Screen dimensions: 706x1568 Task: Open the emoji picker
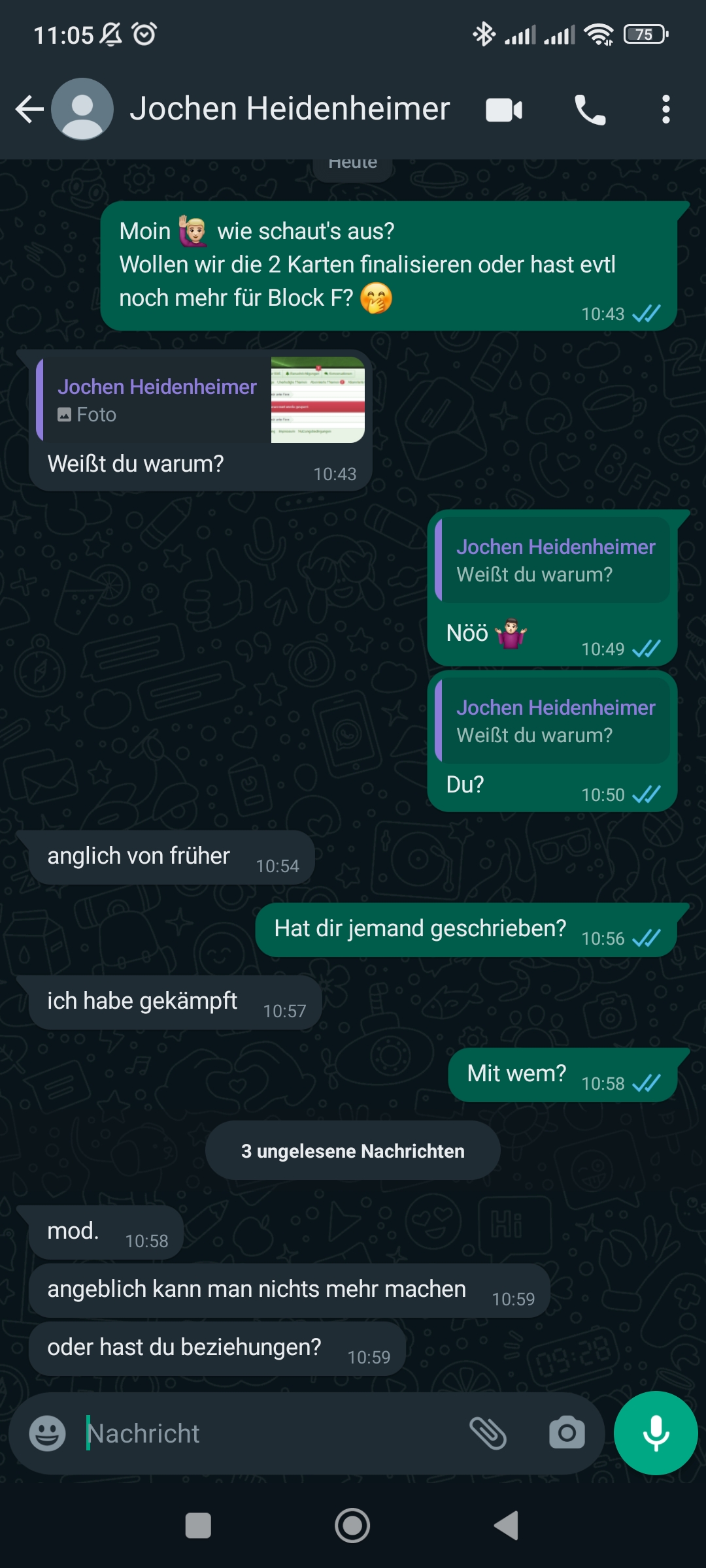(x=48, y=1433)
